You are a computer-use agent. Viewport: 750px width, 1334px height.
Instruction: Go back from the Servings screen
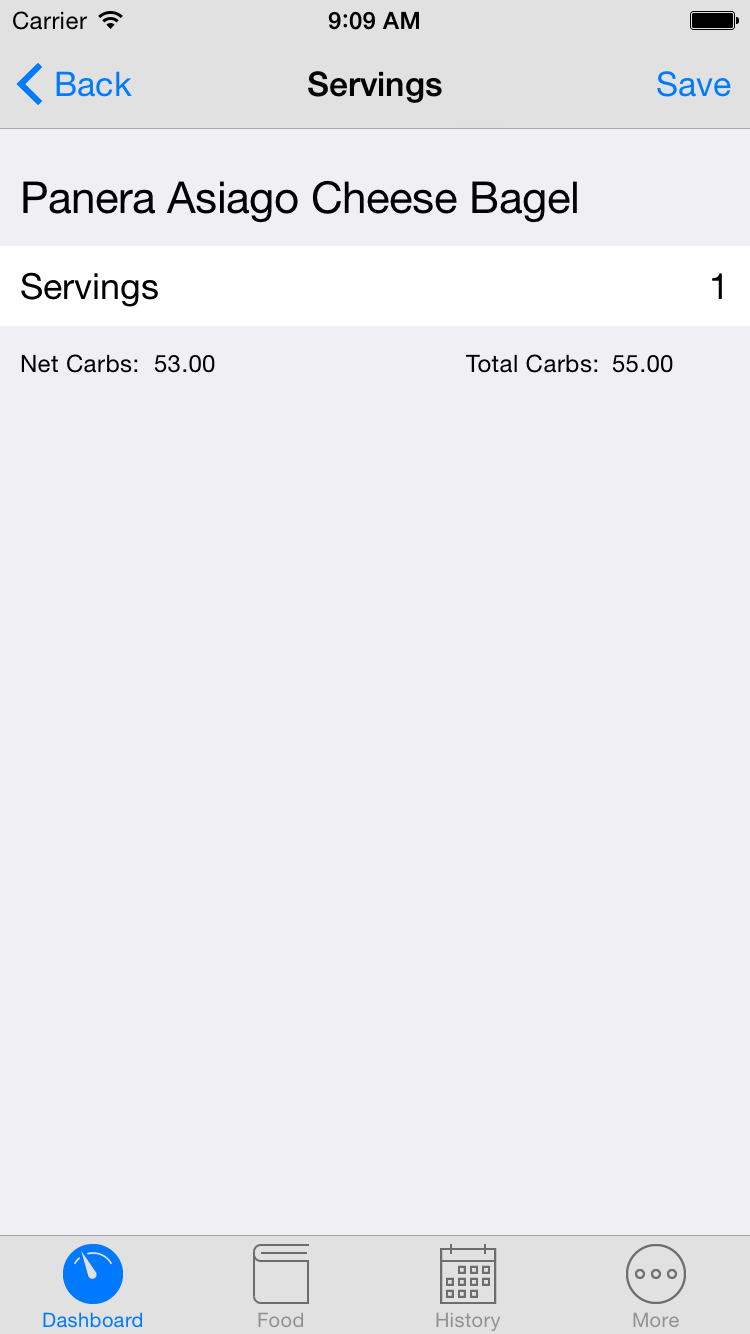click(75, 85)
